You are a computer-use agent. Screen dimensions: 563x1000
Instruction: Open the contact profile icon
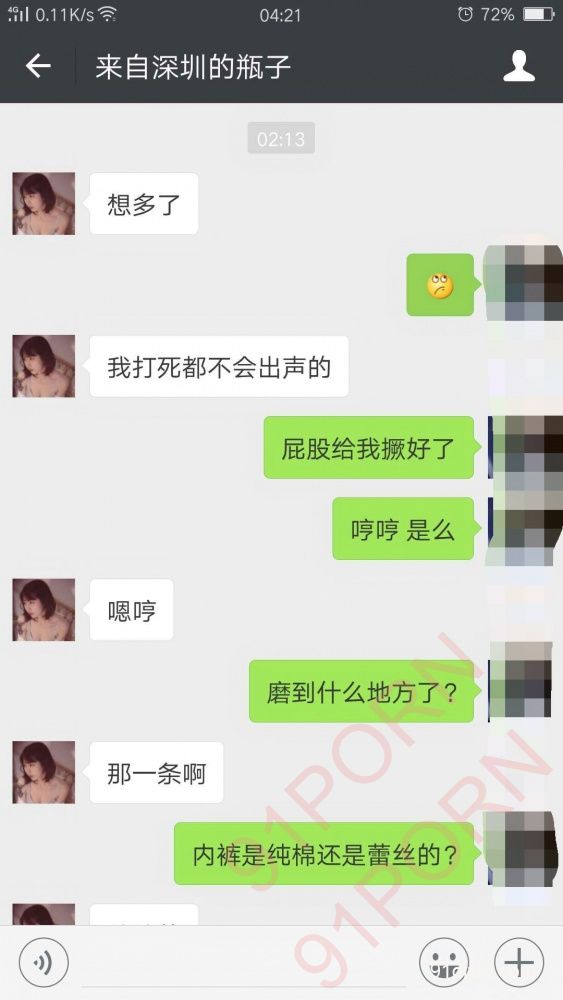point(519,66)
